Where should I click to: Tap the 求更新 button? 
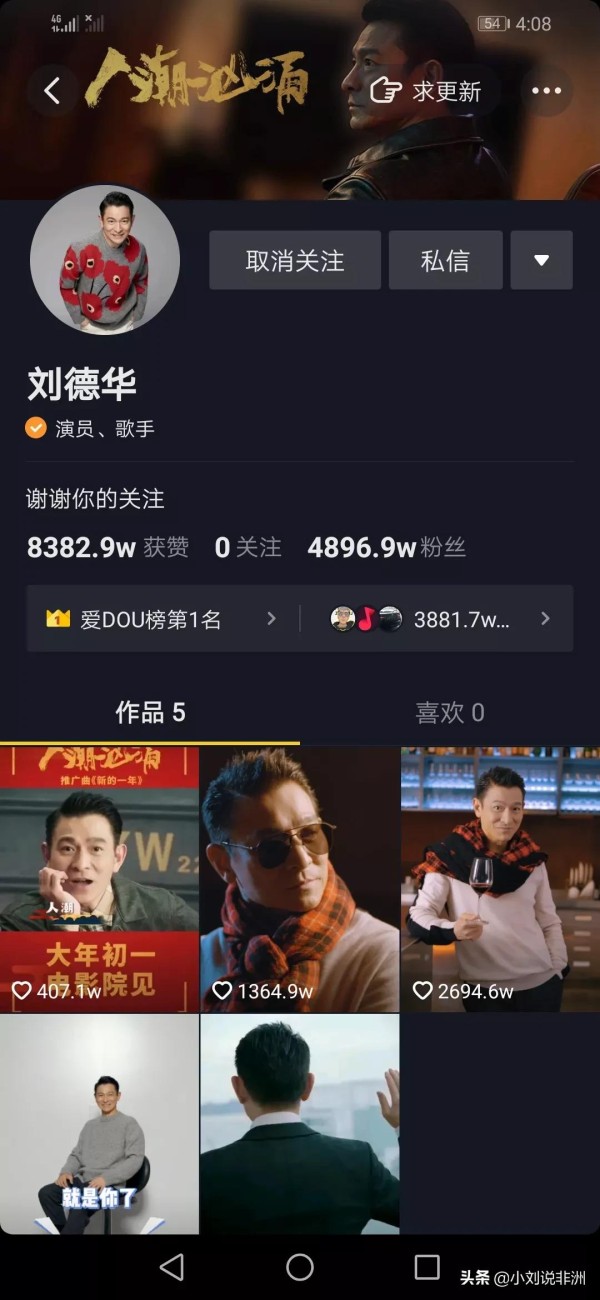click(425, 92)
